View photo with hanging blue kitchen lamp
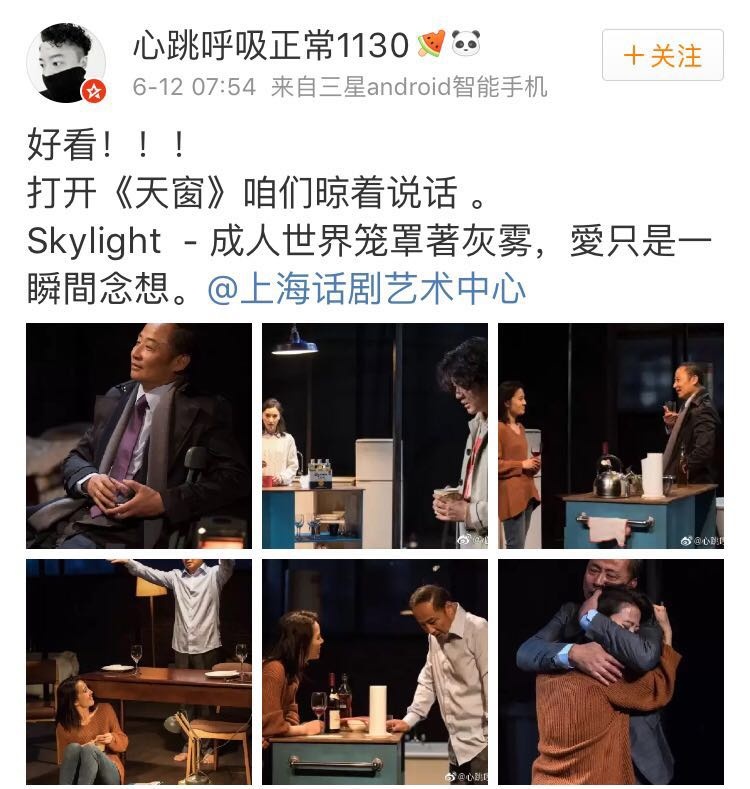This screenshot has width=750, height=789. click(375, 436)
